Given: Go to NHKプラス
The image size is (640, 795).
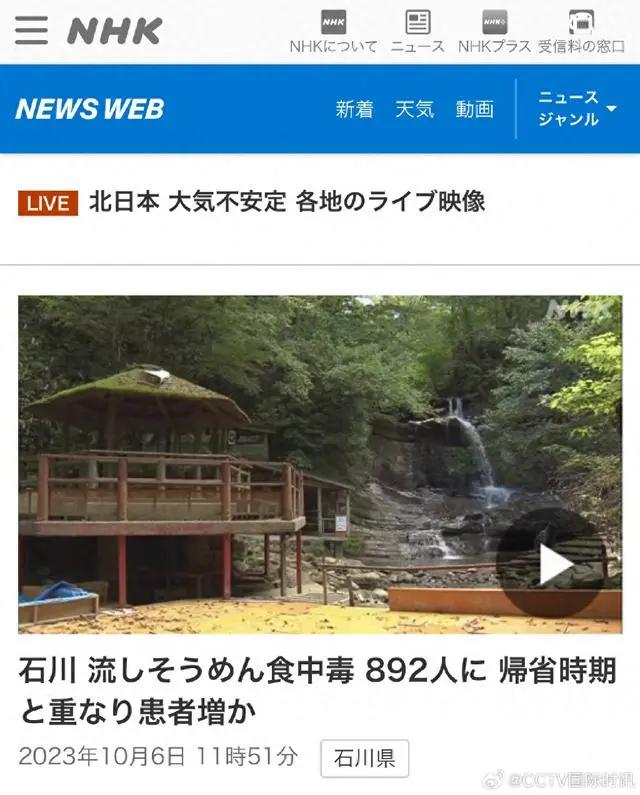Looking at the screenshot, I should pos(494,31).
